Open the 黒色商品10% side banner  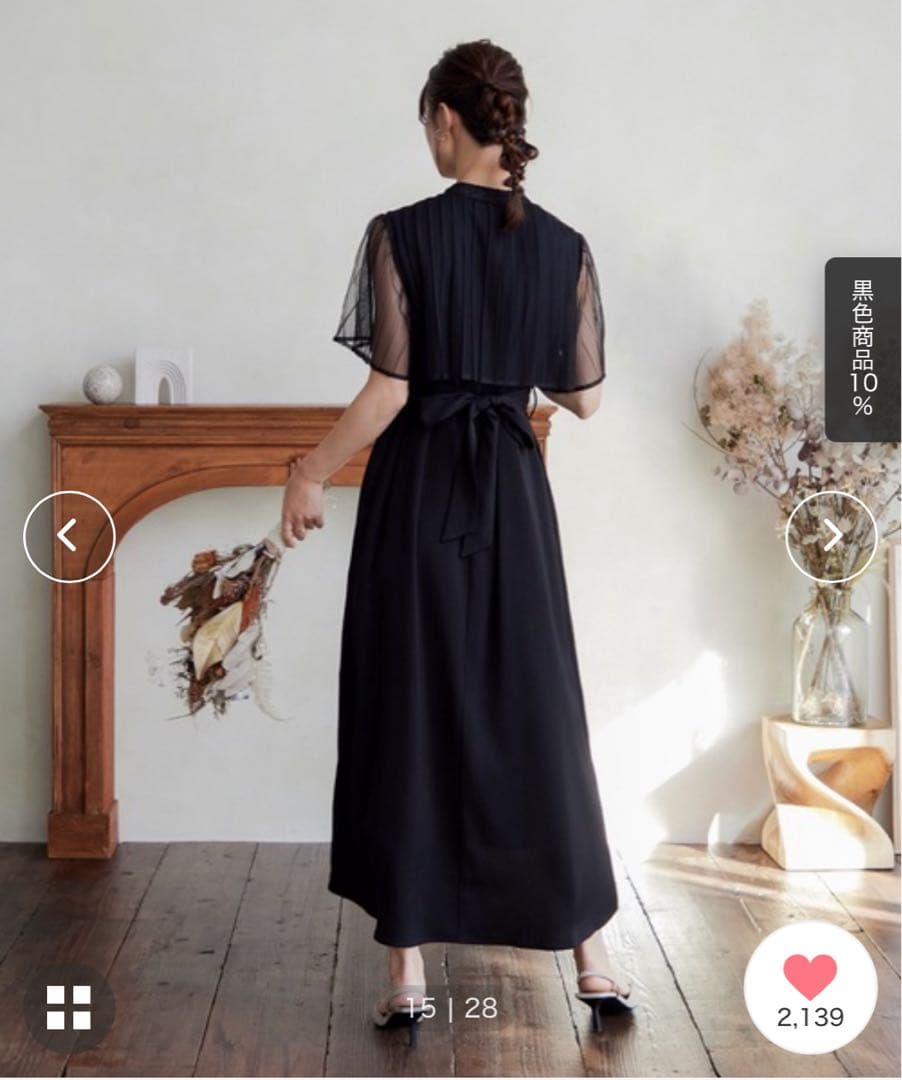point(862,349)
